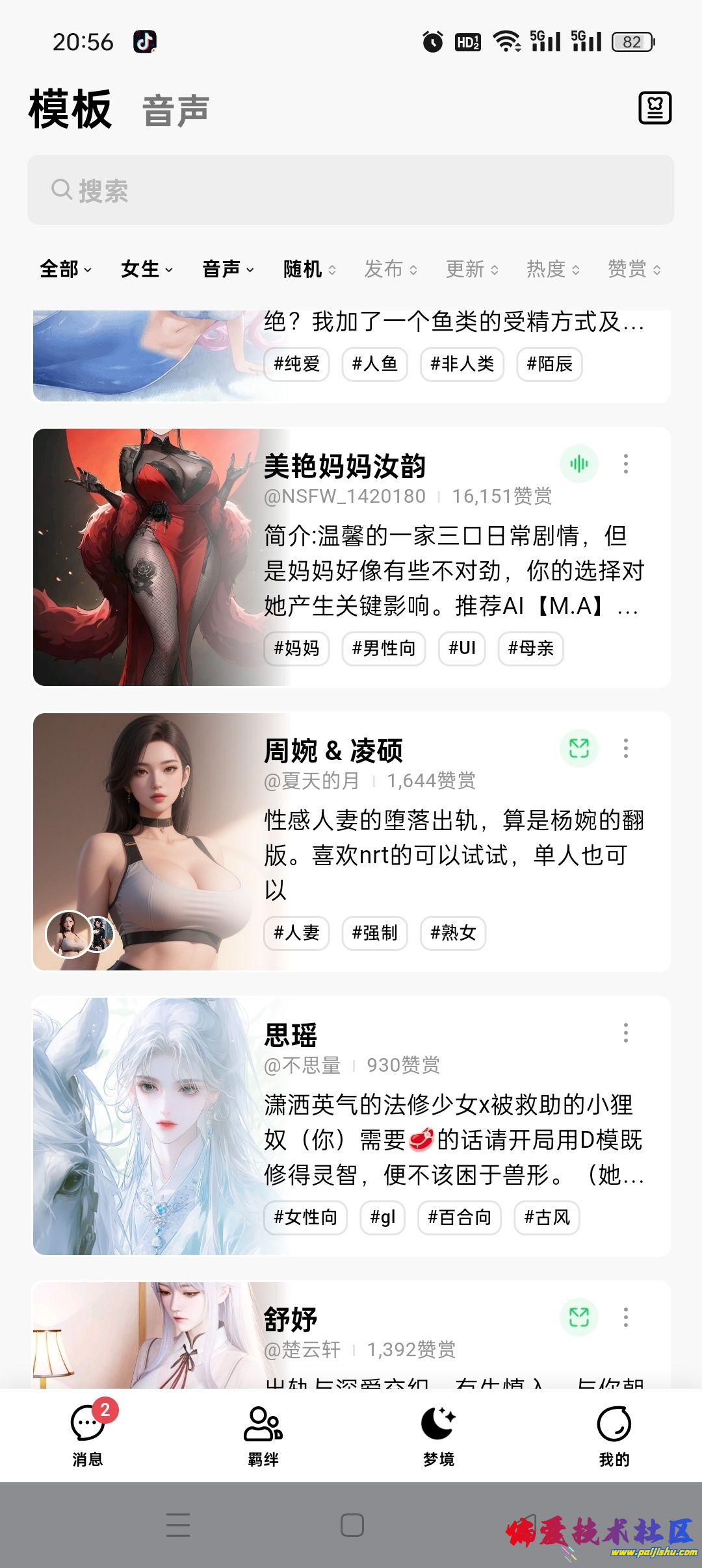Select the 随机 sort option
702x1568 pixels.
click(309, 268)
